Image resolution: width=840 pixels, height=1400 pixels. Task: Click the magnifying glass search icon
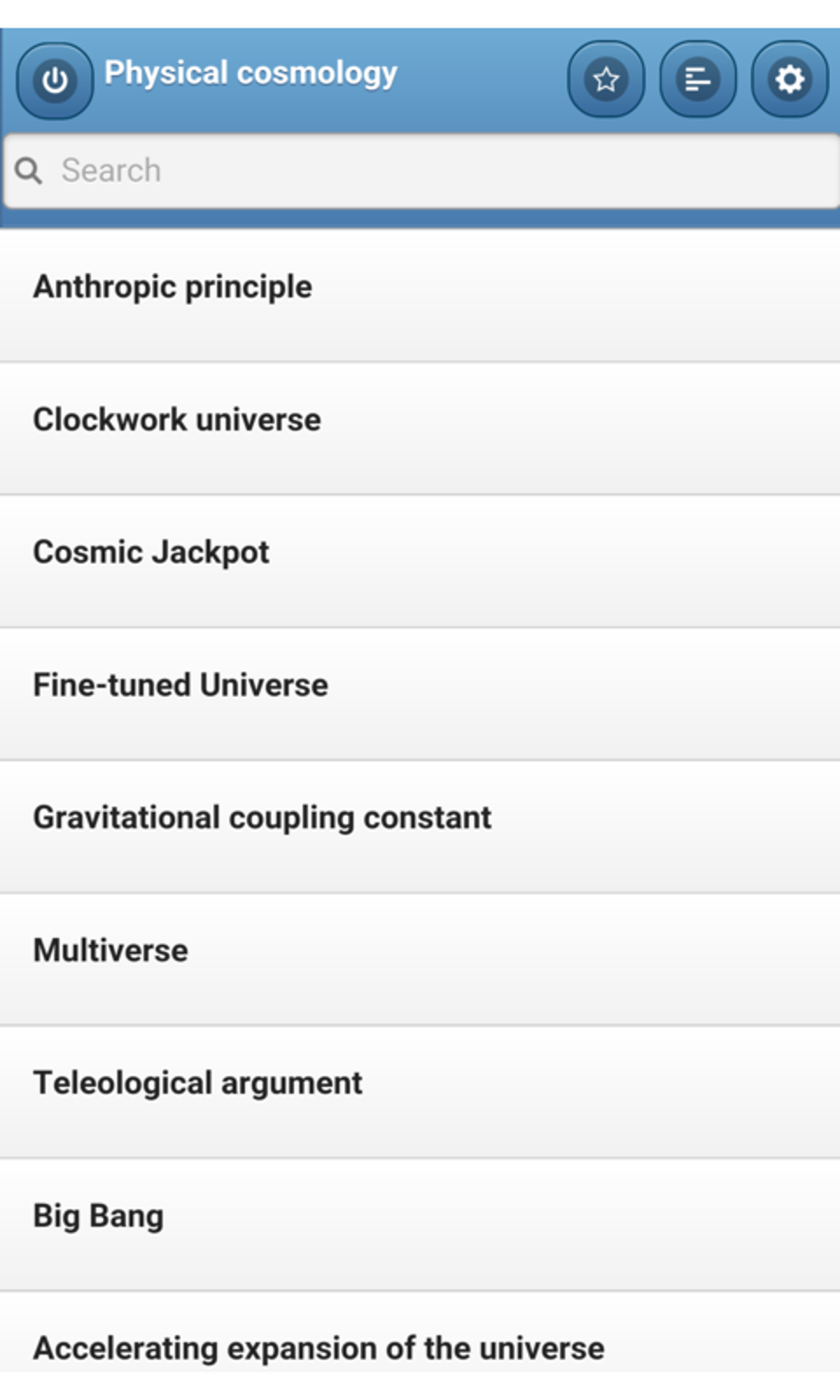point(30,170)
